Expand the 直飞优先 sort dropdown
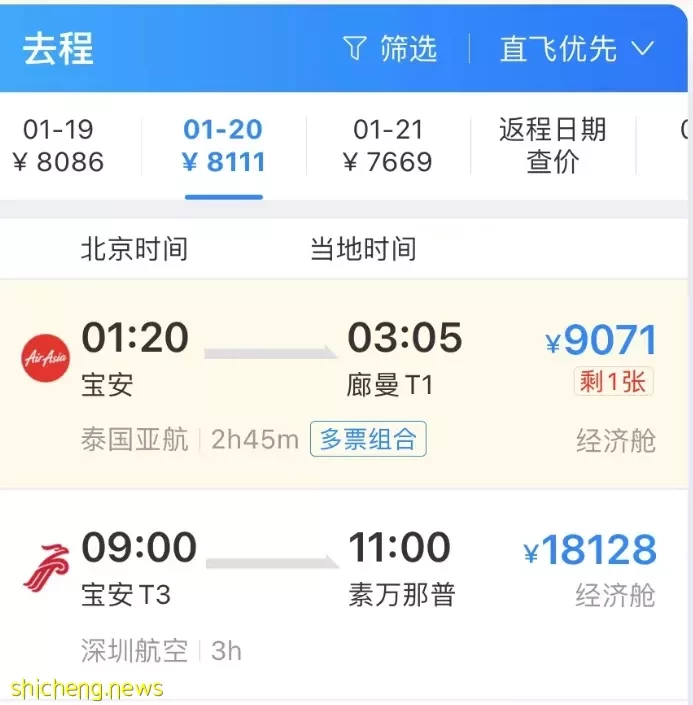693x705 pixels. (577, 49)
